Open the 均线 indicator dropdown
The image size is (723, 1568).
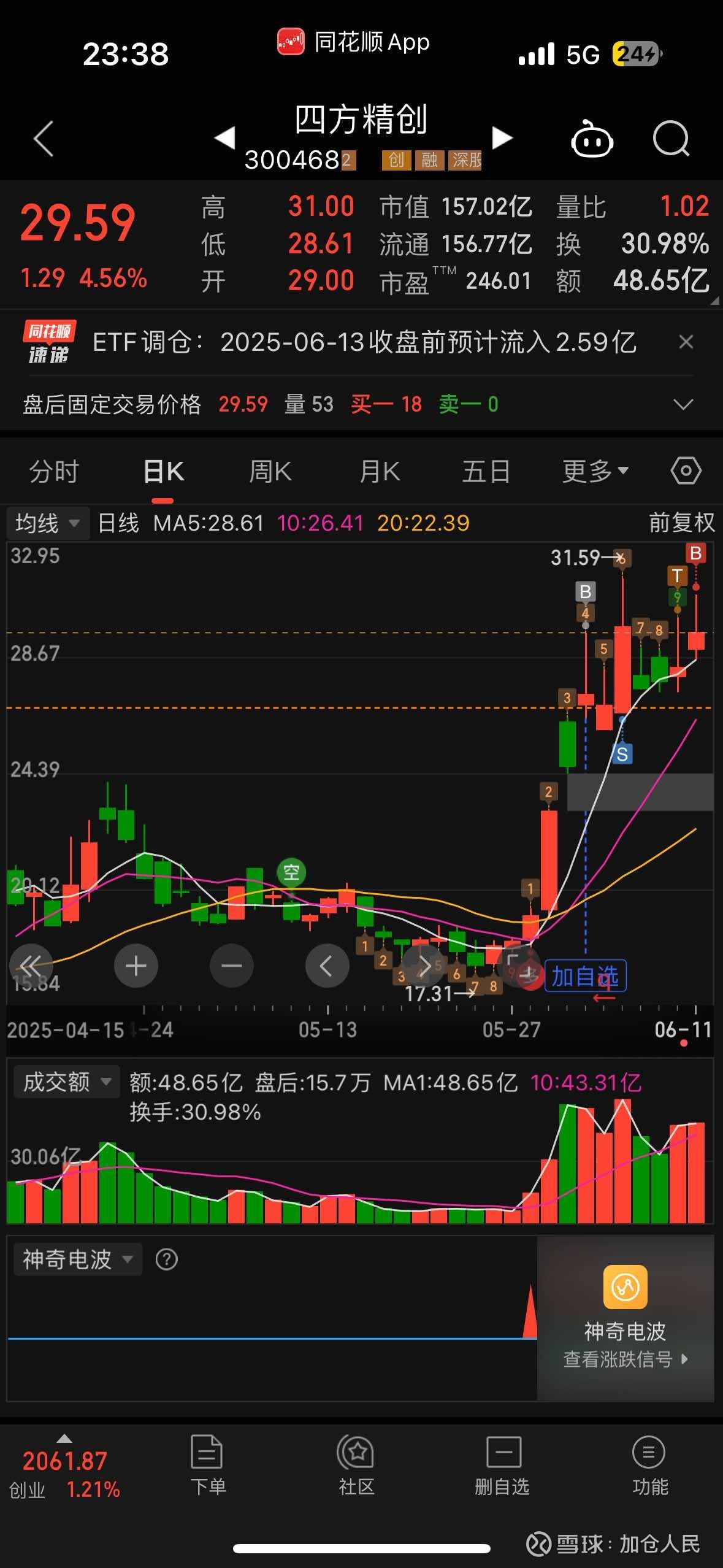pyautogui.click(x=46, y=523)
